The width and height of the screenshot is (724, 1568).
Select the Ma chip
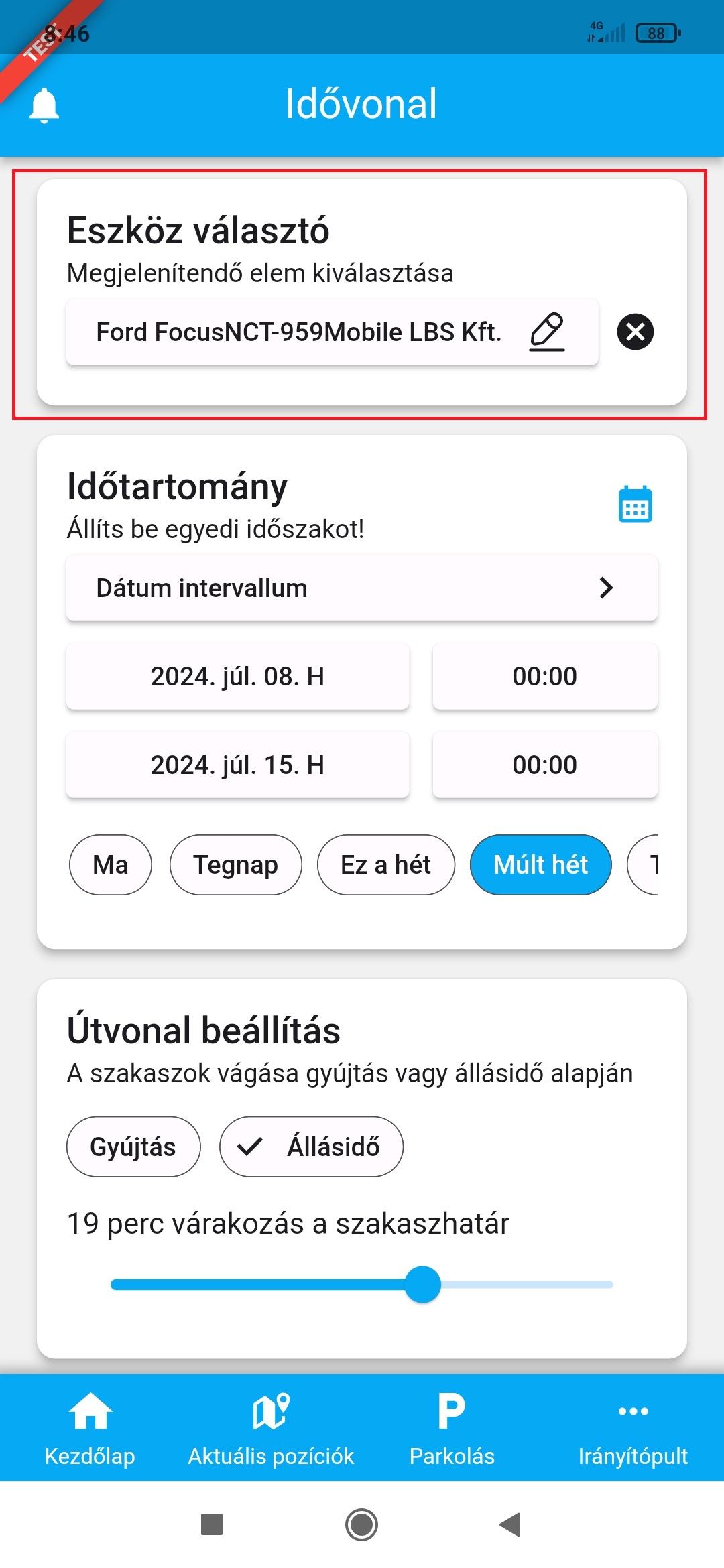click(x=111, y=864)
